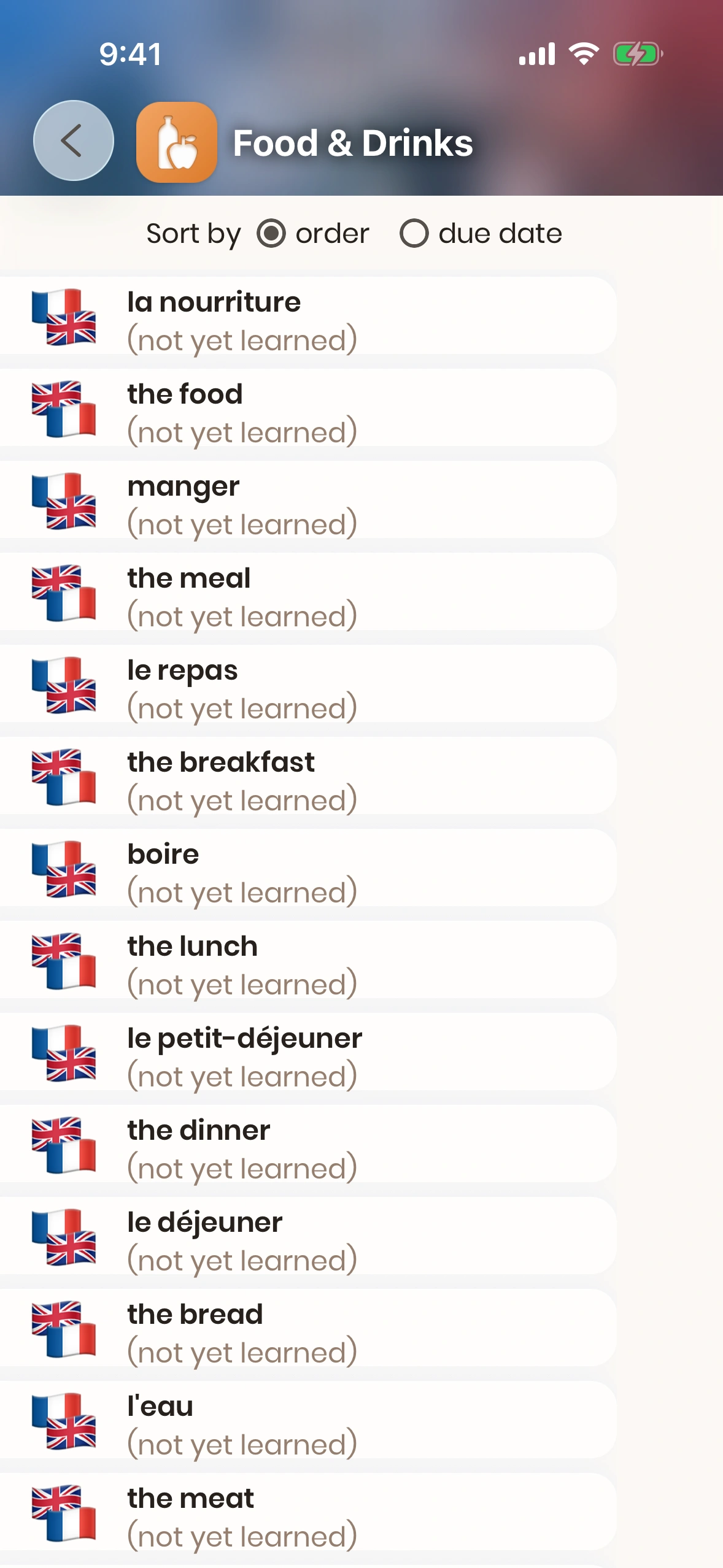View 'the lunch' entry
Image resolution: width=723 pixels, height=1568 pixels.
pyautogui.click(x=307, y=961)
